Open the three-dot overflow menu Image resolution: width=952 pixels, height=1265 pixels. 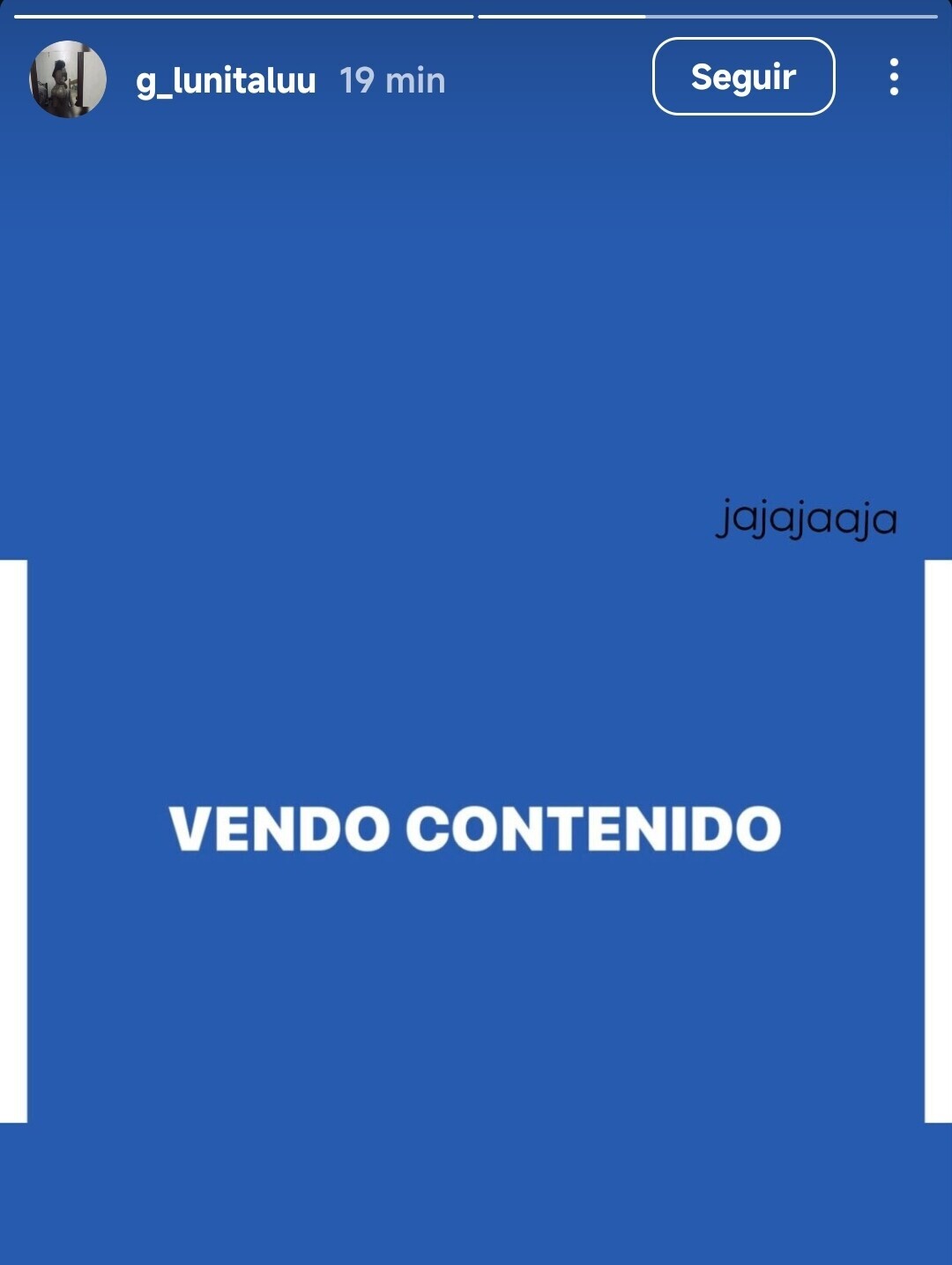click(894, 77)
